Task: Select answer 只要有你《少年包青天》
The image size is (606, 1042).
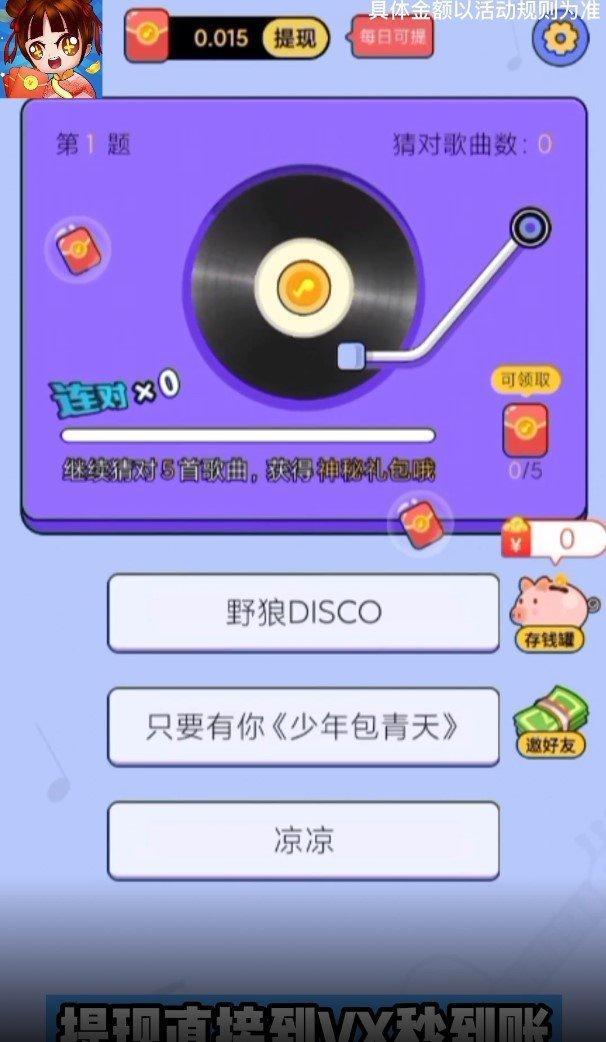Action: [303, 727]
